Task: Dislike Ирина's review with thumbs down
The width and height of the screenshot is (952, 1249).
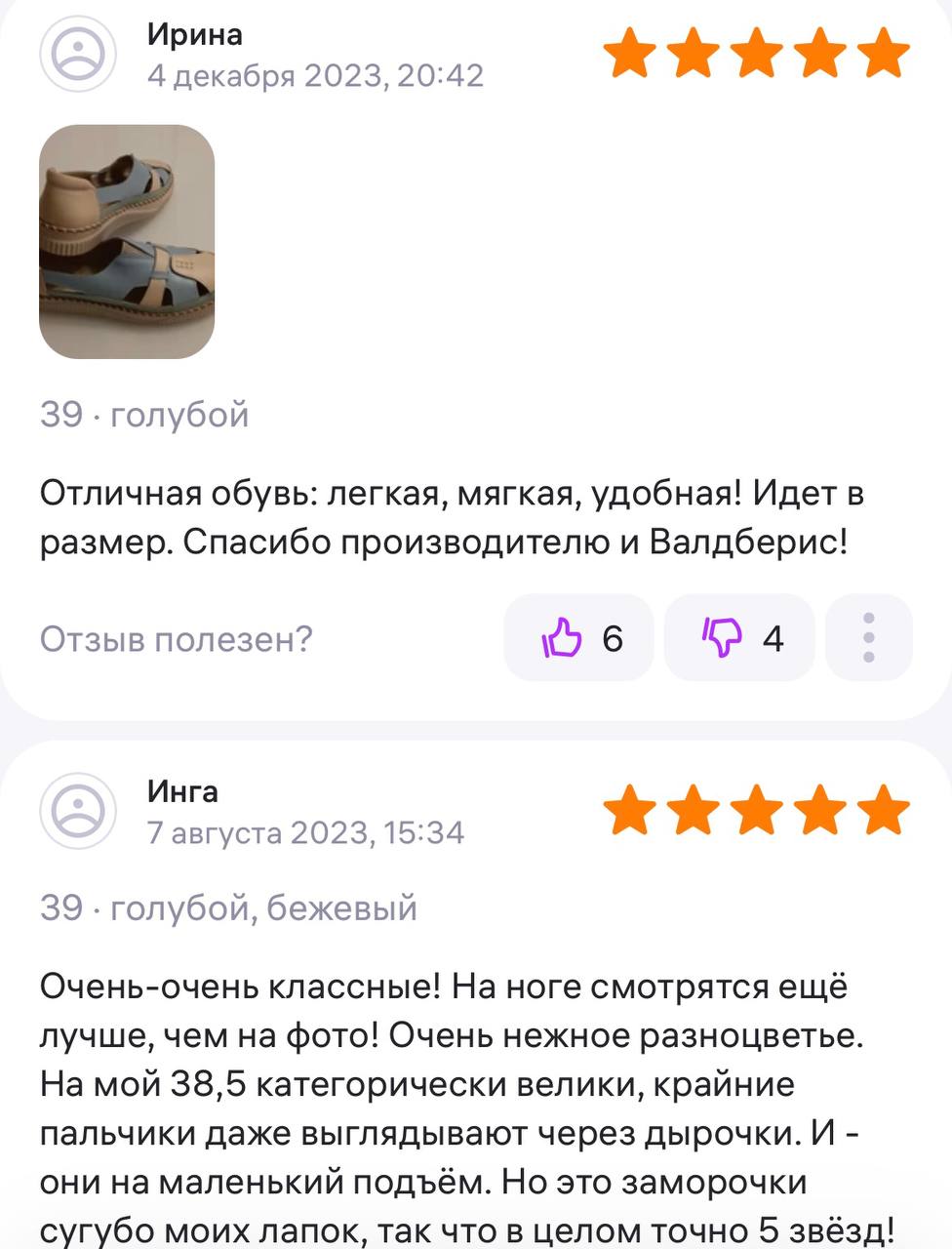Action: (x=739, y=638)
